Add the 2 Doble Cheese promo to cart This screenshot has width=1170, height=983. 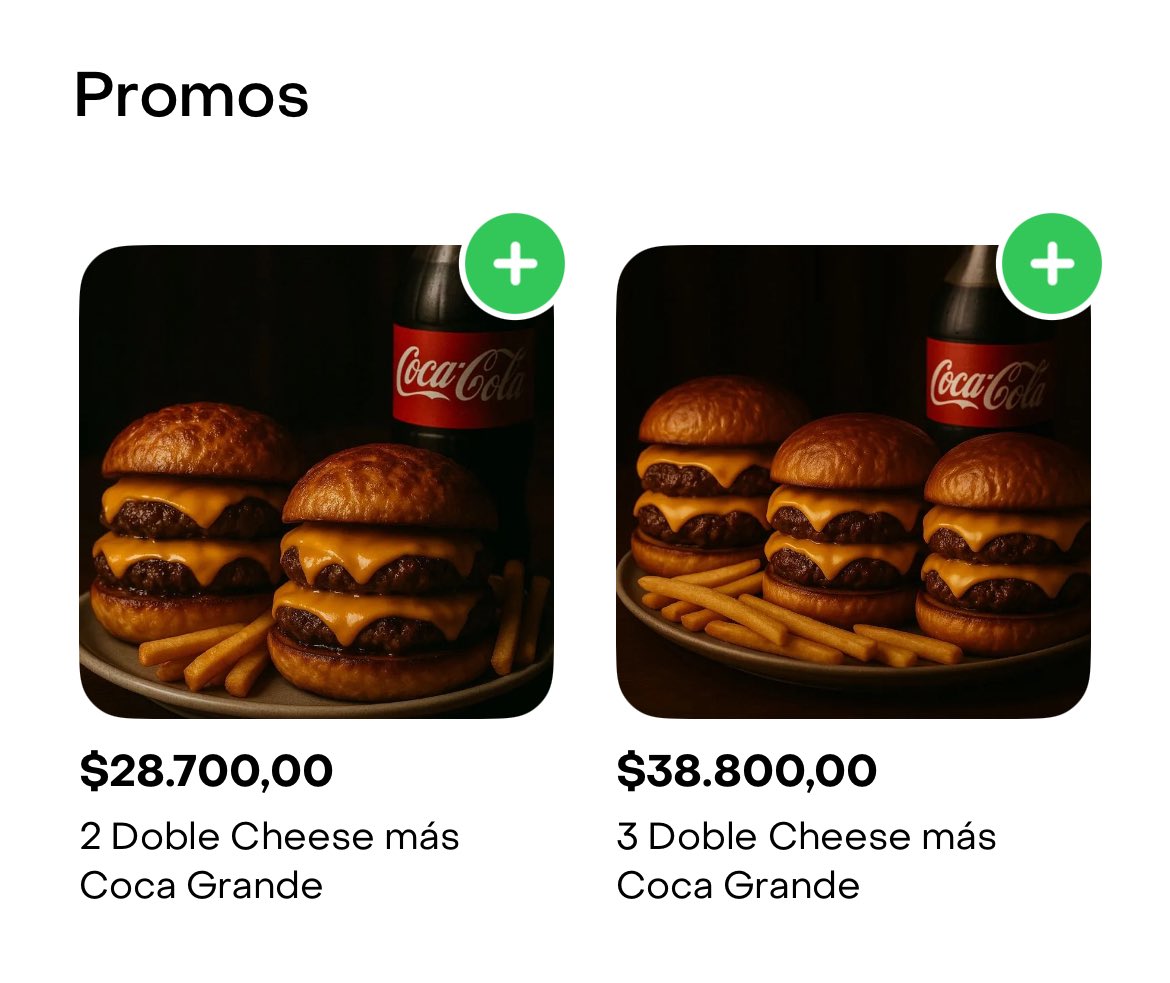[x=515, y=265]
